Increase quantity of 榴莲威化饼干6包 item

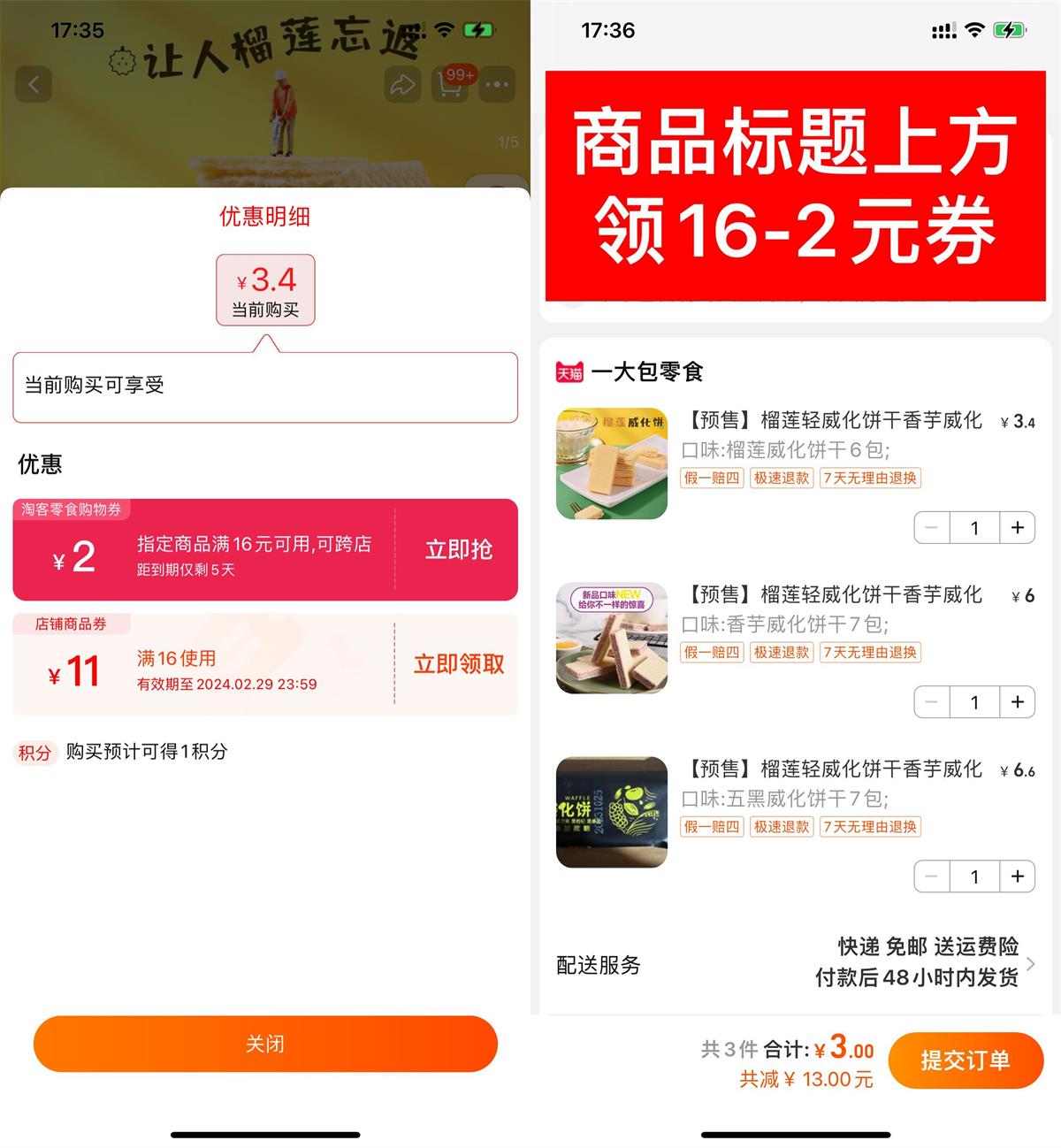tap(1017, 527)
